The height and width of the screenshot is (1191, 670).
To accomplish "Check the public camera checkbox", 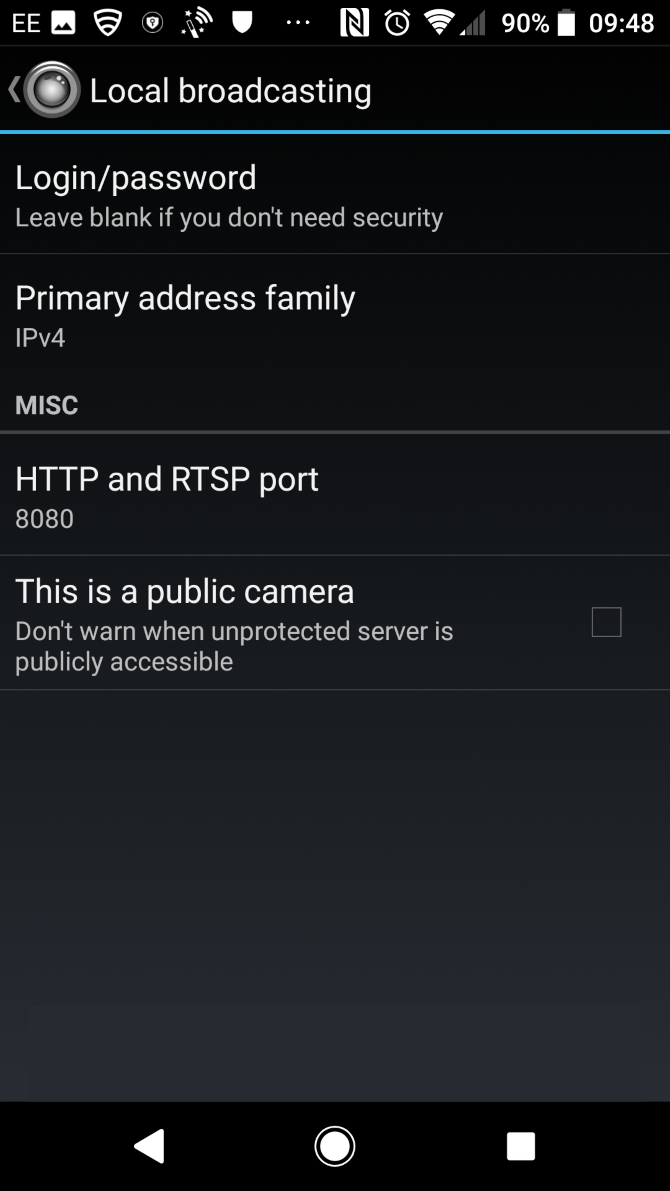I will [x=606, y=622].
